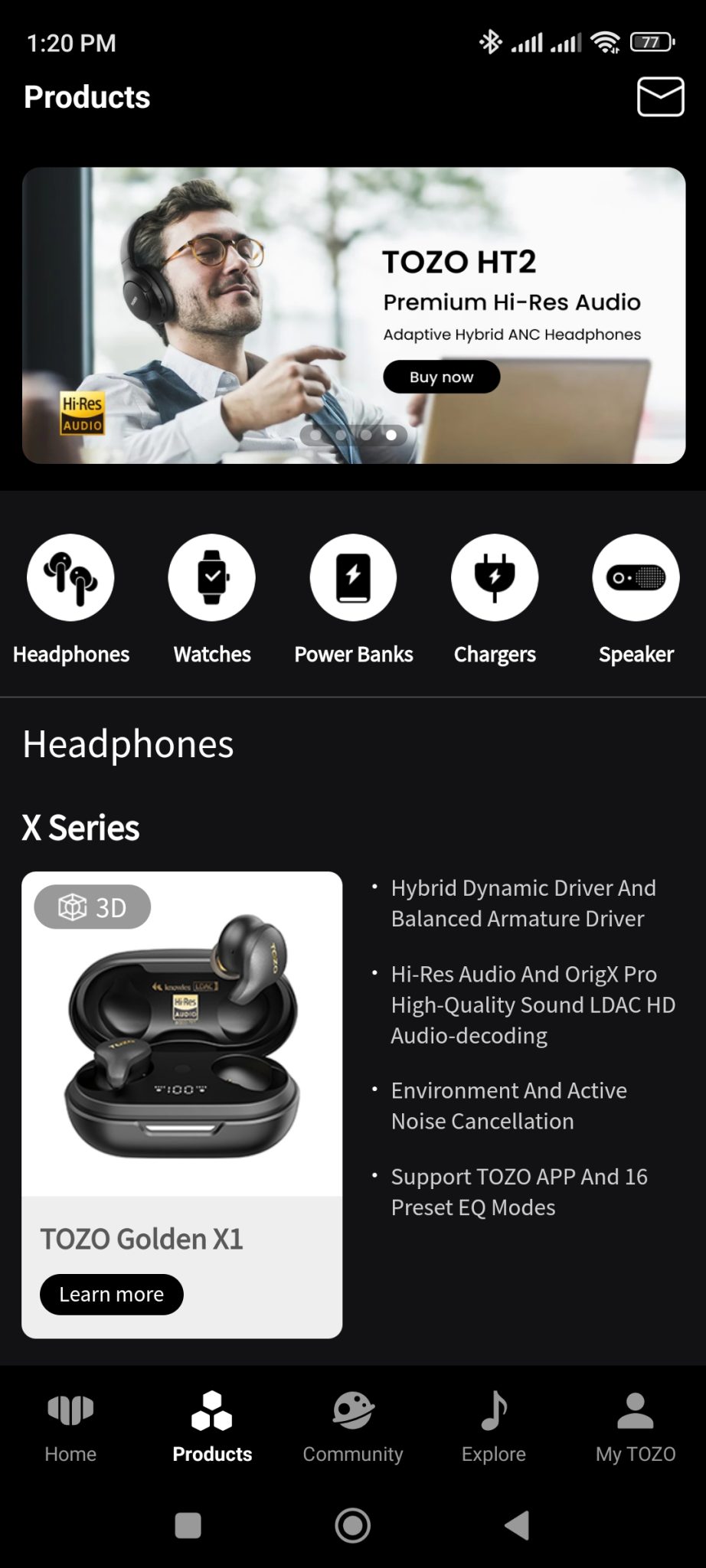This screenshot has width=706, height=1568.
Task: Select the Chargers category icon
Action: click(495, 578)
